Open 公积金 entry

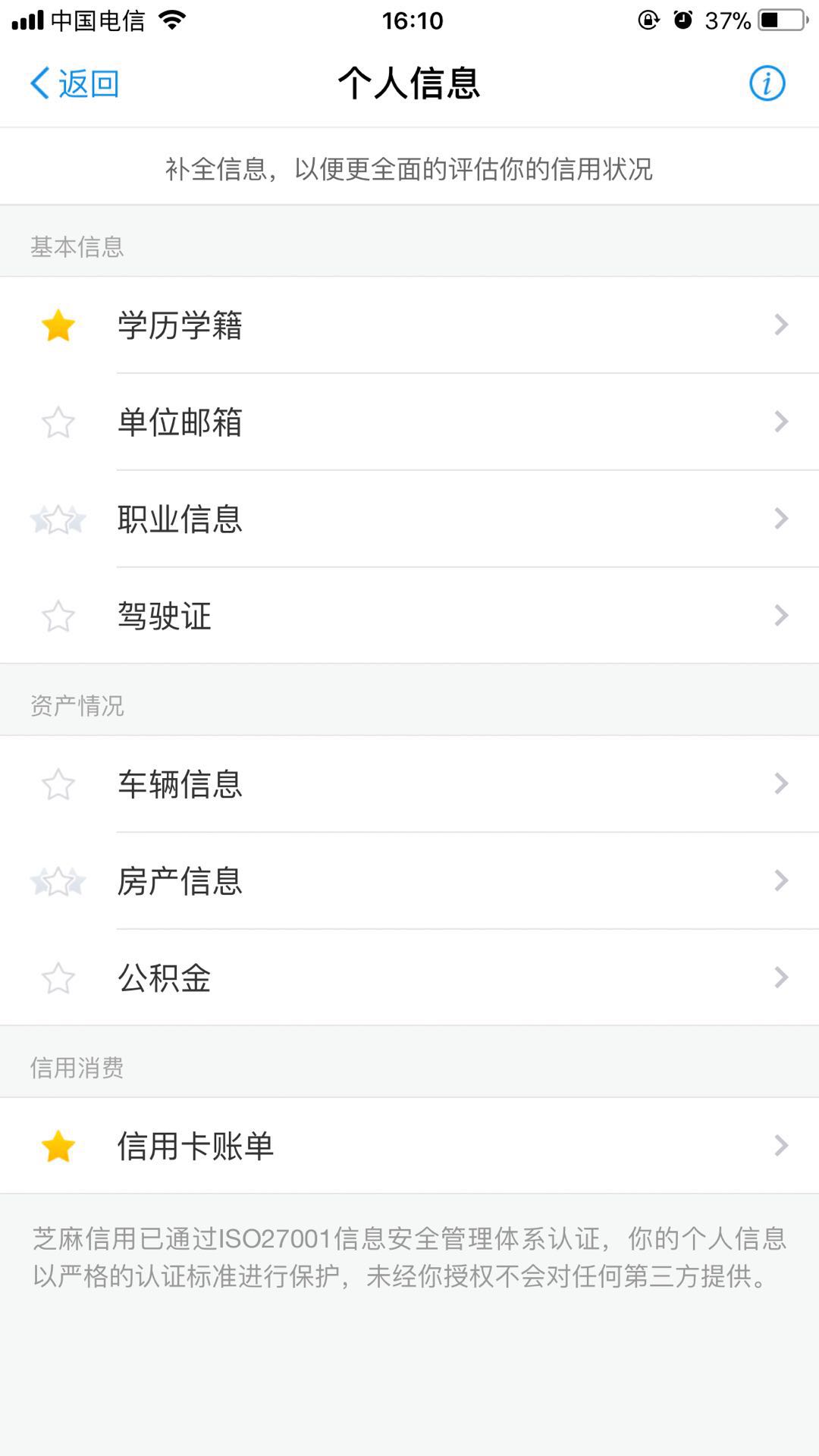click(409, 978)
